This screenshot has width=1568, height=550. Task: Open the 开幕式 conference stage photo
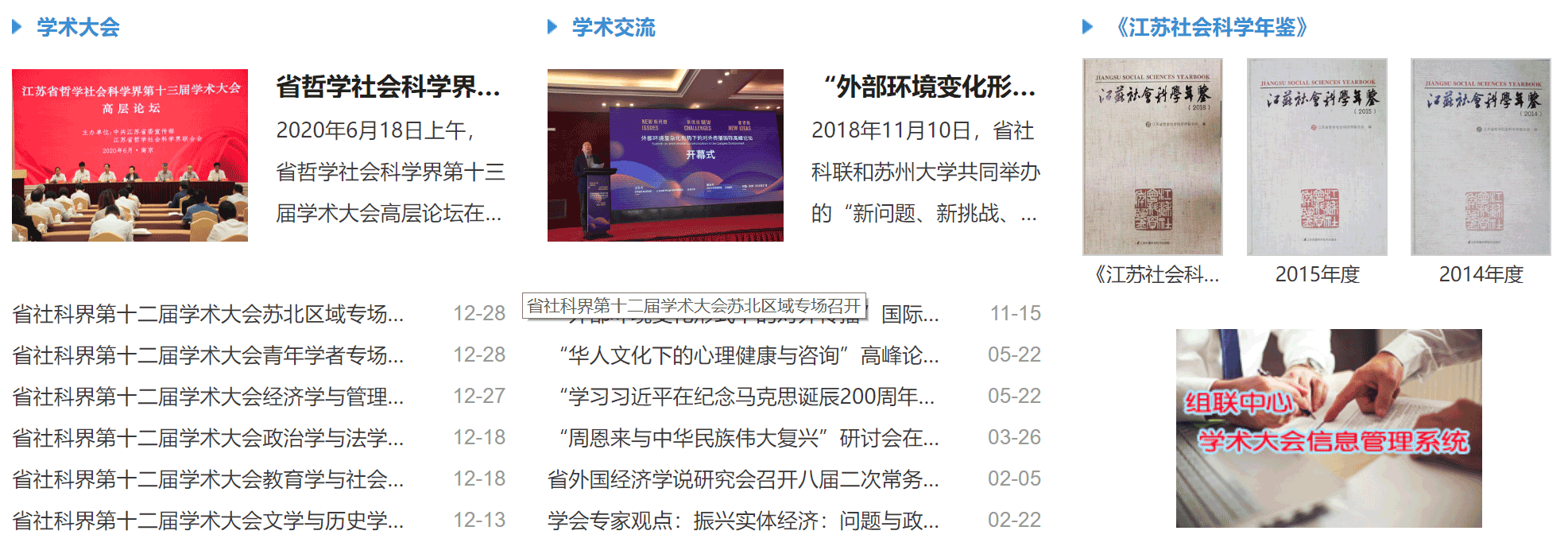665,155
